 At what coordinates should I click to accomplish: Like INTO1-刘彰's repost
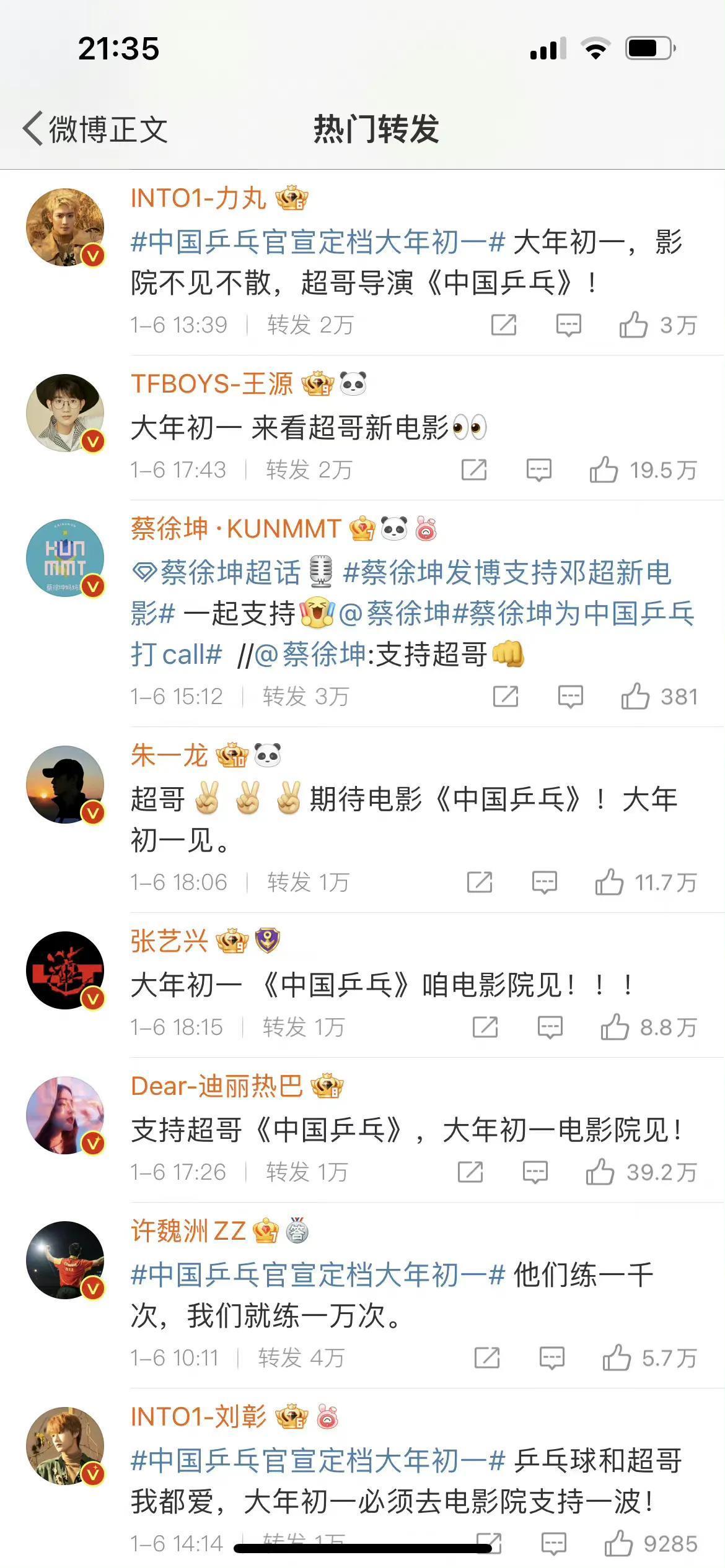(618, 1543)
